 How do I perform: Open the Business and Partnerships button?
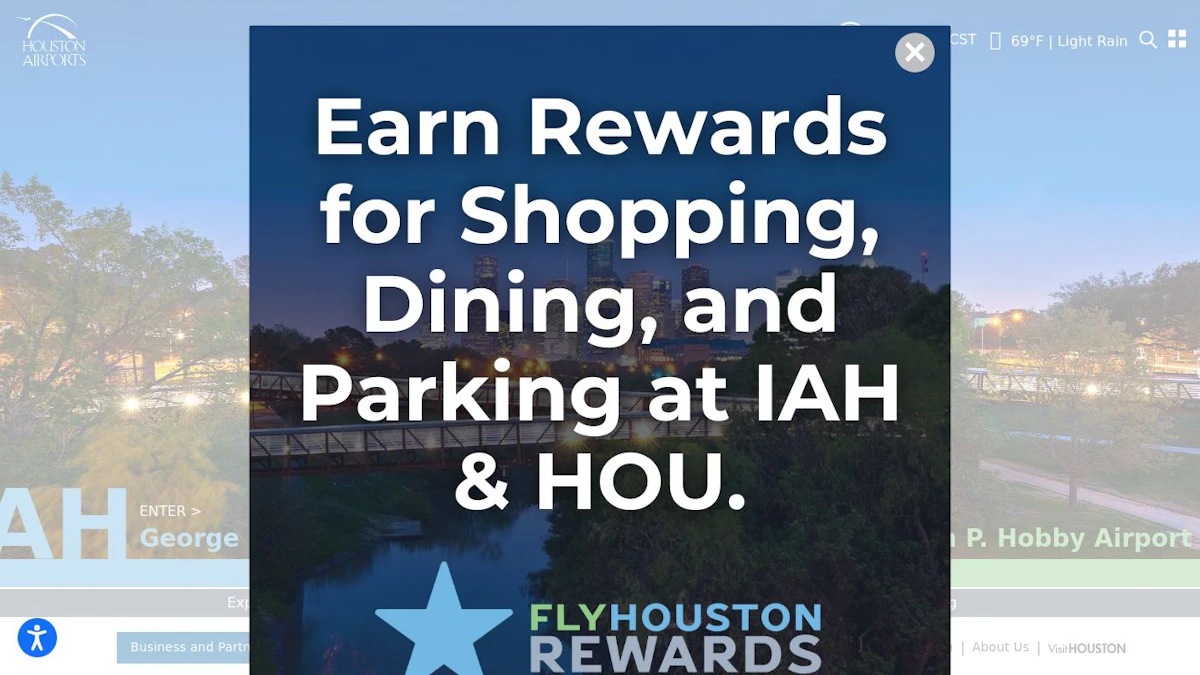coord(184,647)
